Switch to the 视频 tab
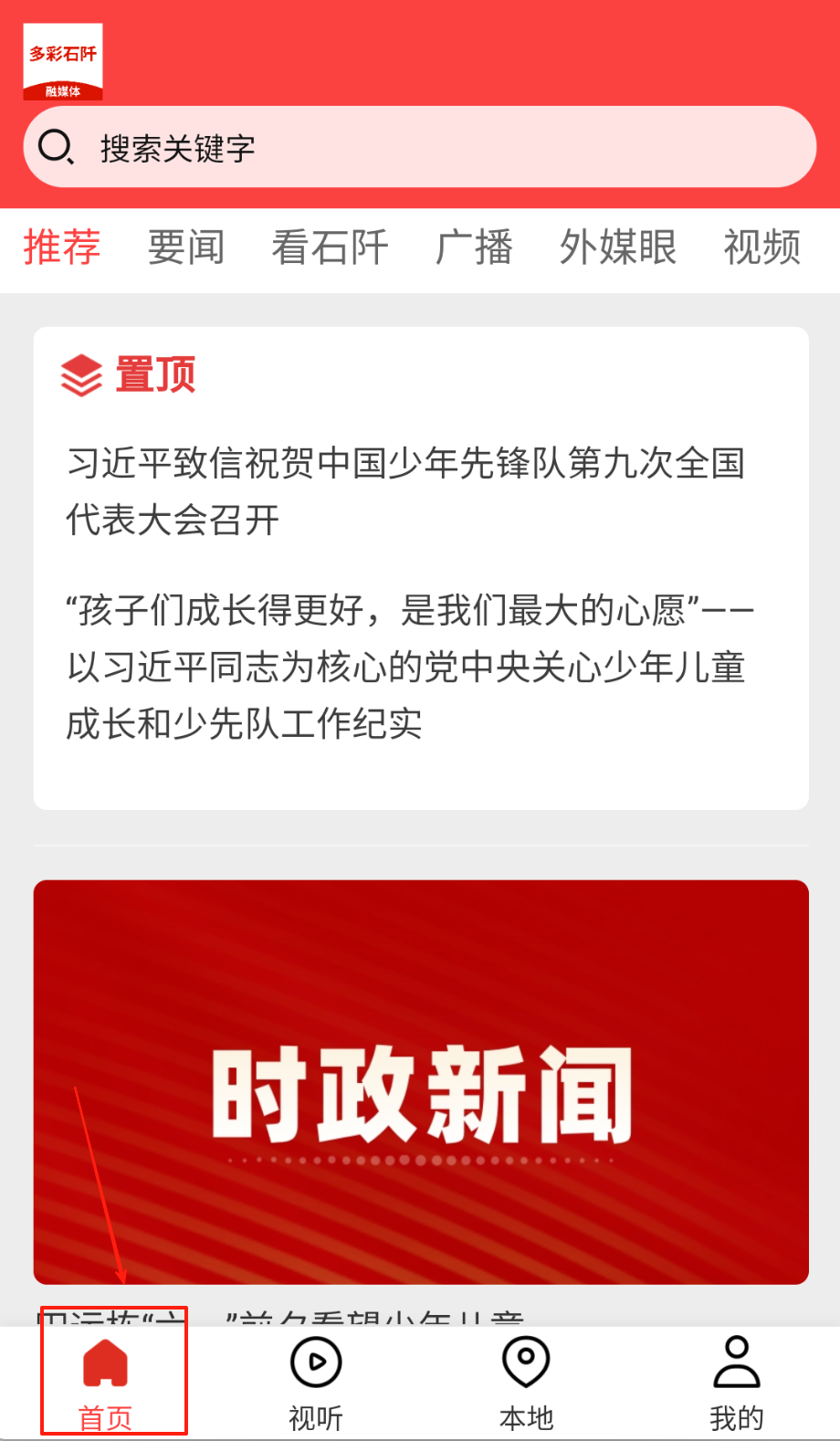 (761, 247)
